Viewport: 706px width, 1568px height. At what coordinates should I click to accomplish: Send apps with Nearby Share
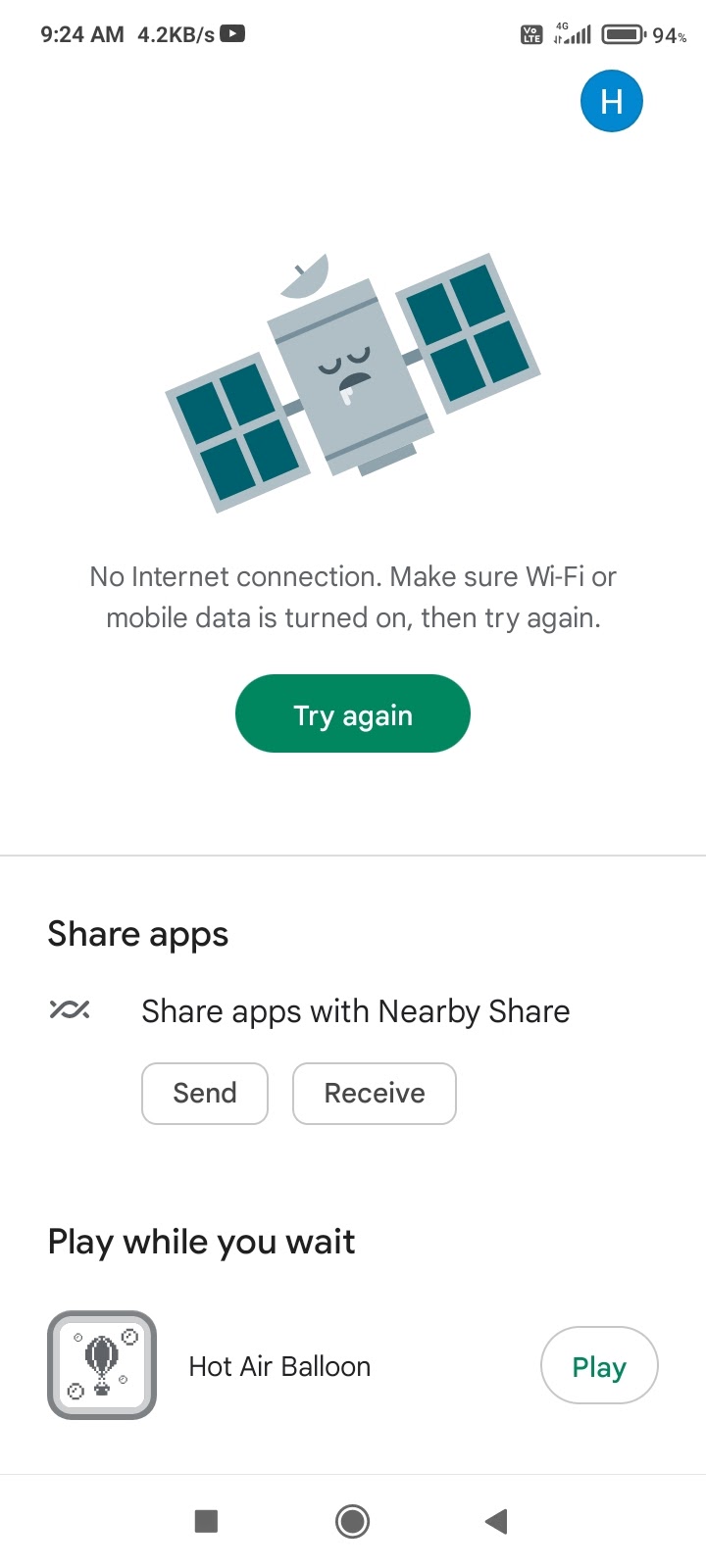tap(205, 1093)
